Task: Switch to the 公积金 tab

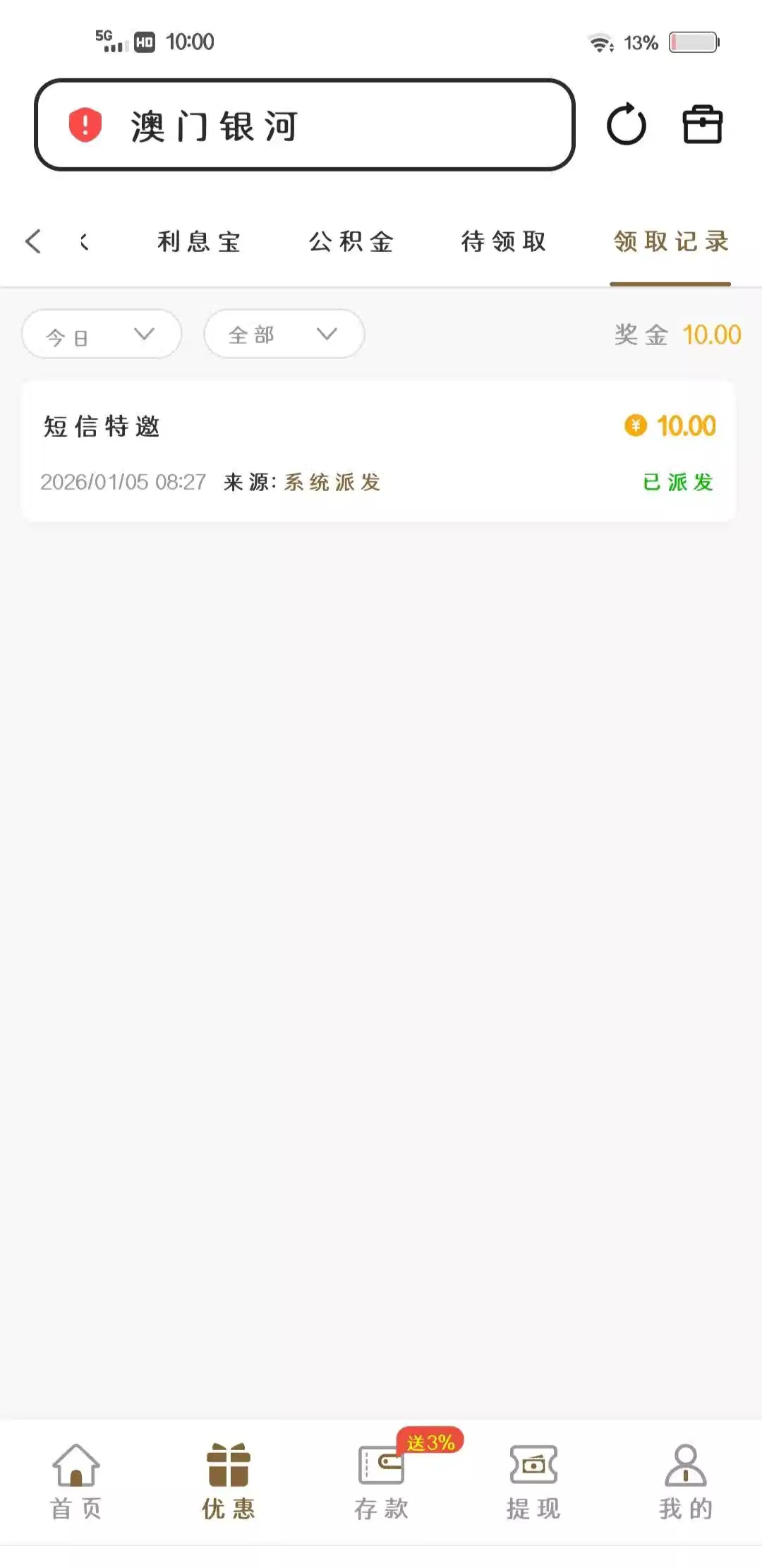Action: tap(351, 241)
